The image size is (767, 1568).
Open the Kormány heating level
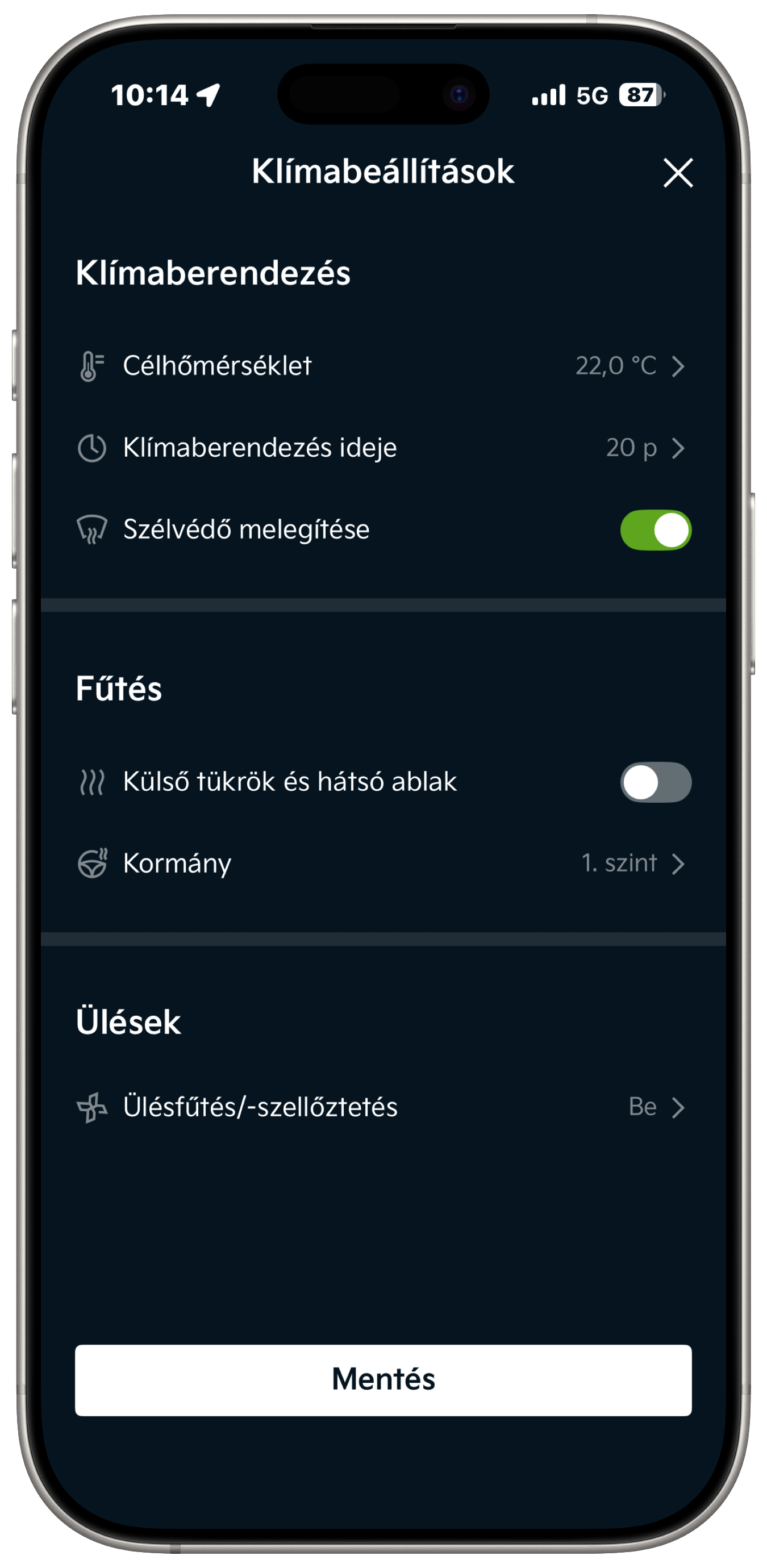pyautogui.click(x=383, y=863)
